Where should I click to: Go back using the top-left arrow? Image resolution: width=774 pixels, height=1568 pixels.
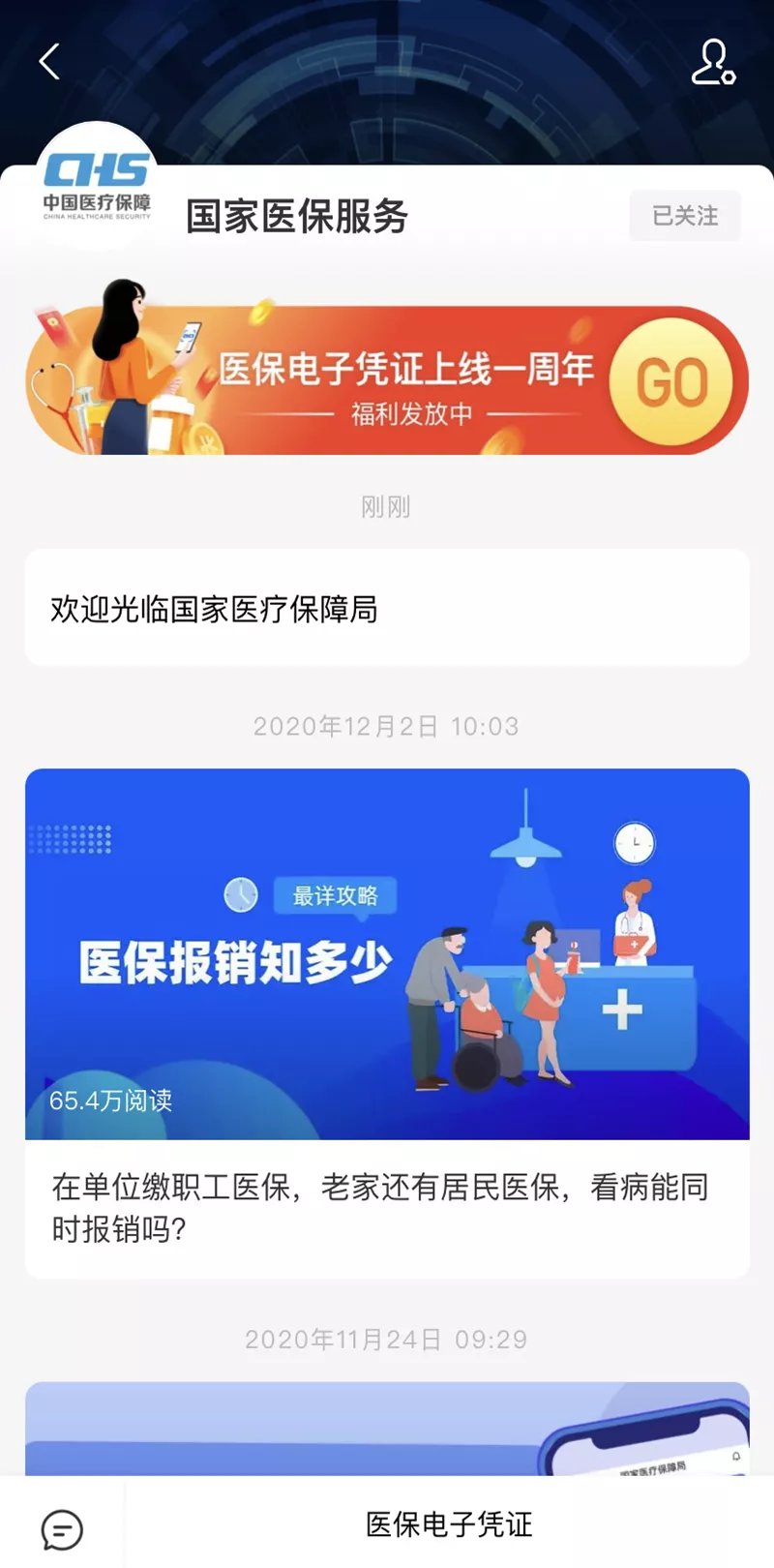pyautogui.click(x=49, y=62)
